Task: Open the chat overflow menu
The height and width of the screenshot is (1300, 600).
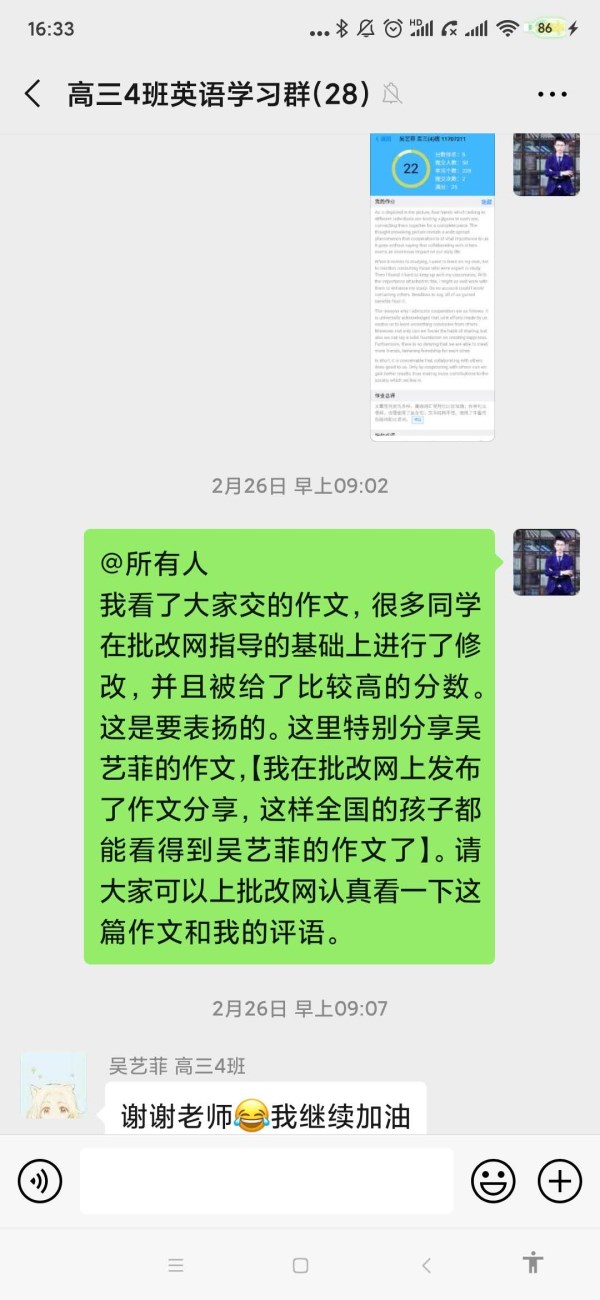Action: (552, 94)
